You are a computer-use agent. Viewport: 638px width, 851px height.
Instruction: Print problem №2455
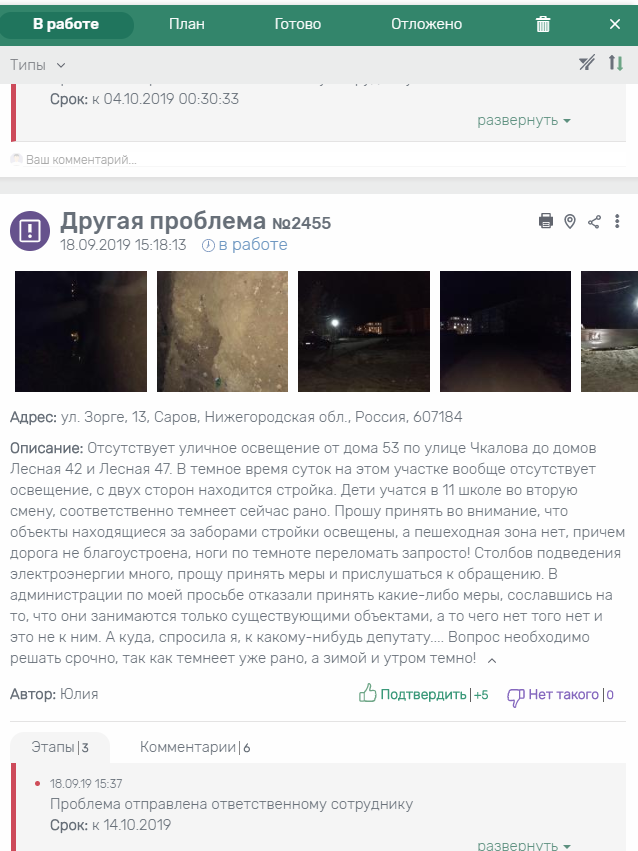546,221
